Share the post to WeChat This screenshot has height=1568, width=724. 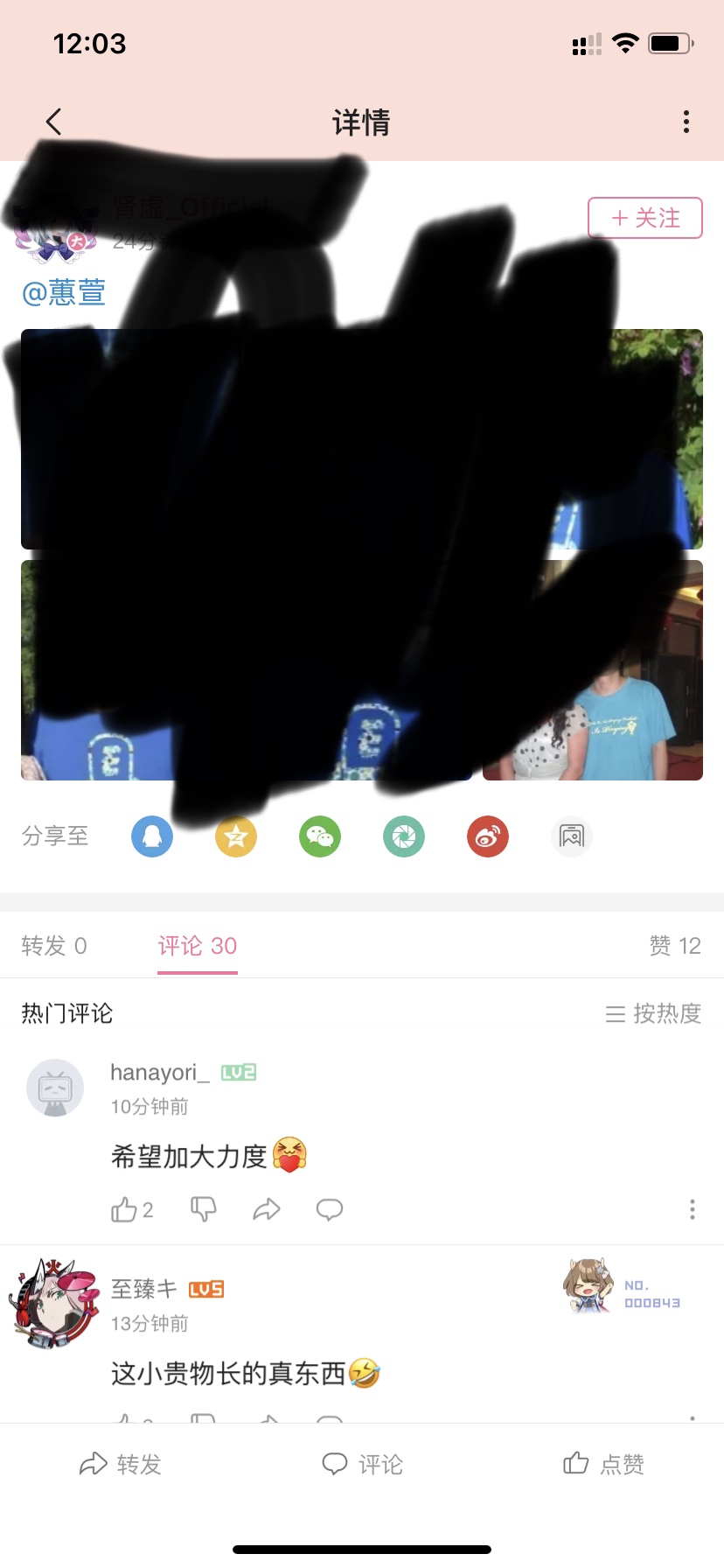click(x=320, y=836)
